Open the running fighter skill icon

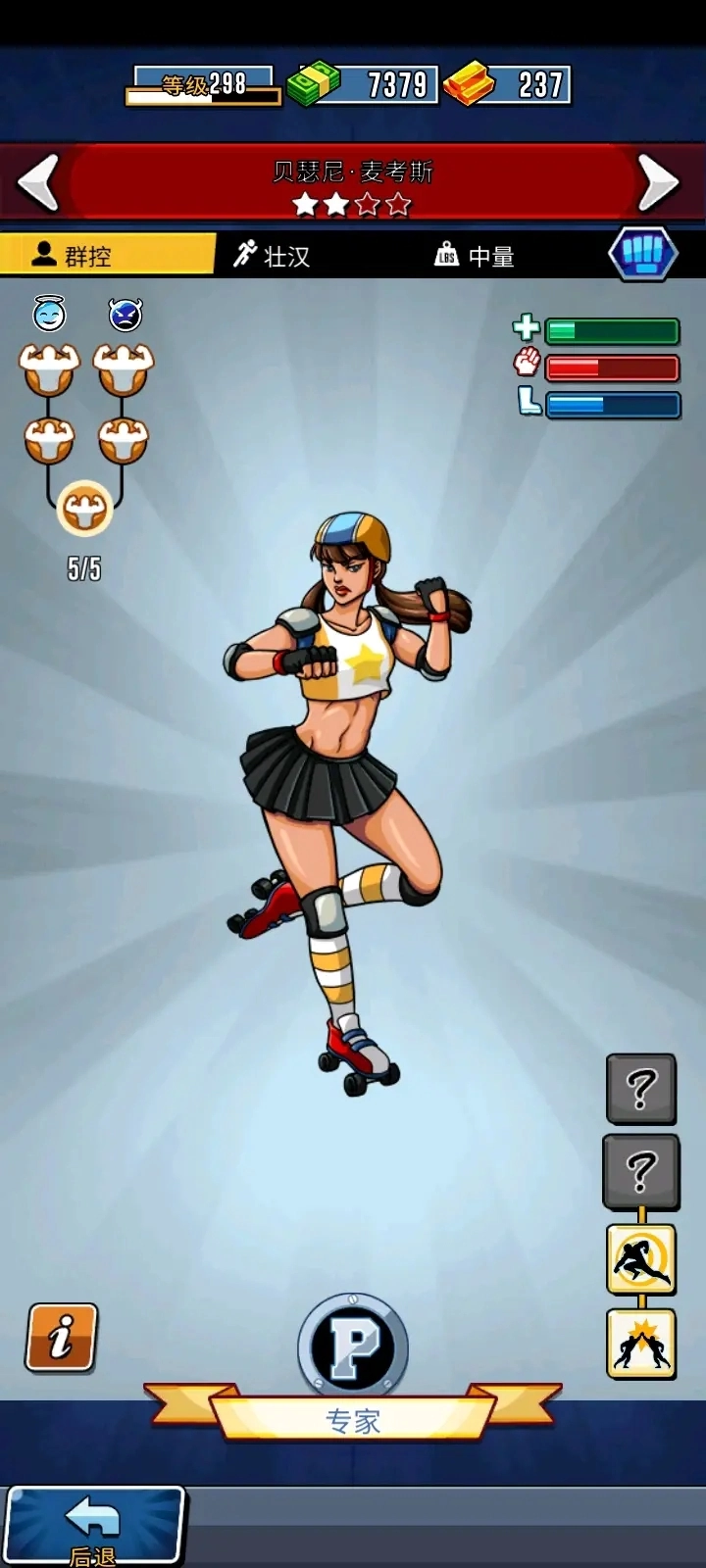tap(641, 1259)
